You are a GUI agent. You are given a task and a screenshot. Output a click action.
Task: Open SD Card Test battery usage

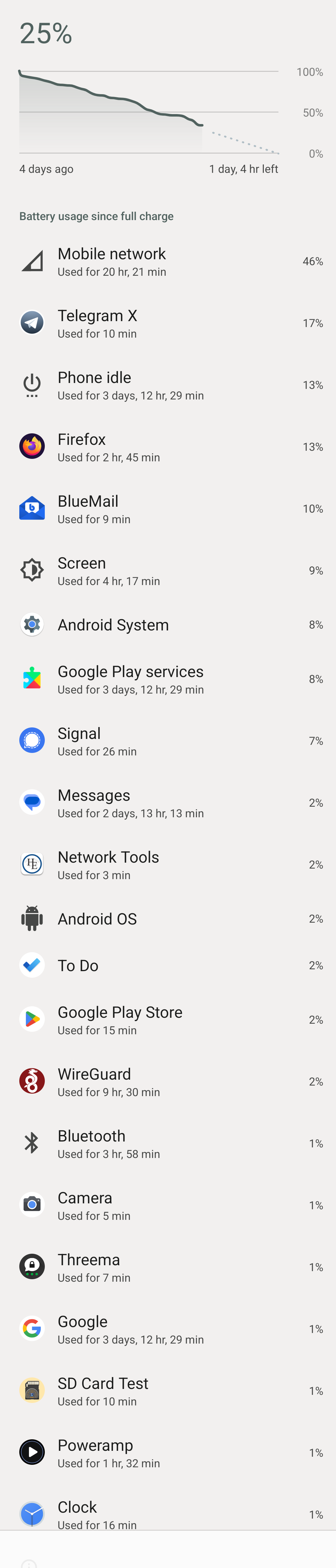168,1391
